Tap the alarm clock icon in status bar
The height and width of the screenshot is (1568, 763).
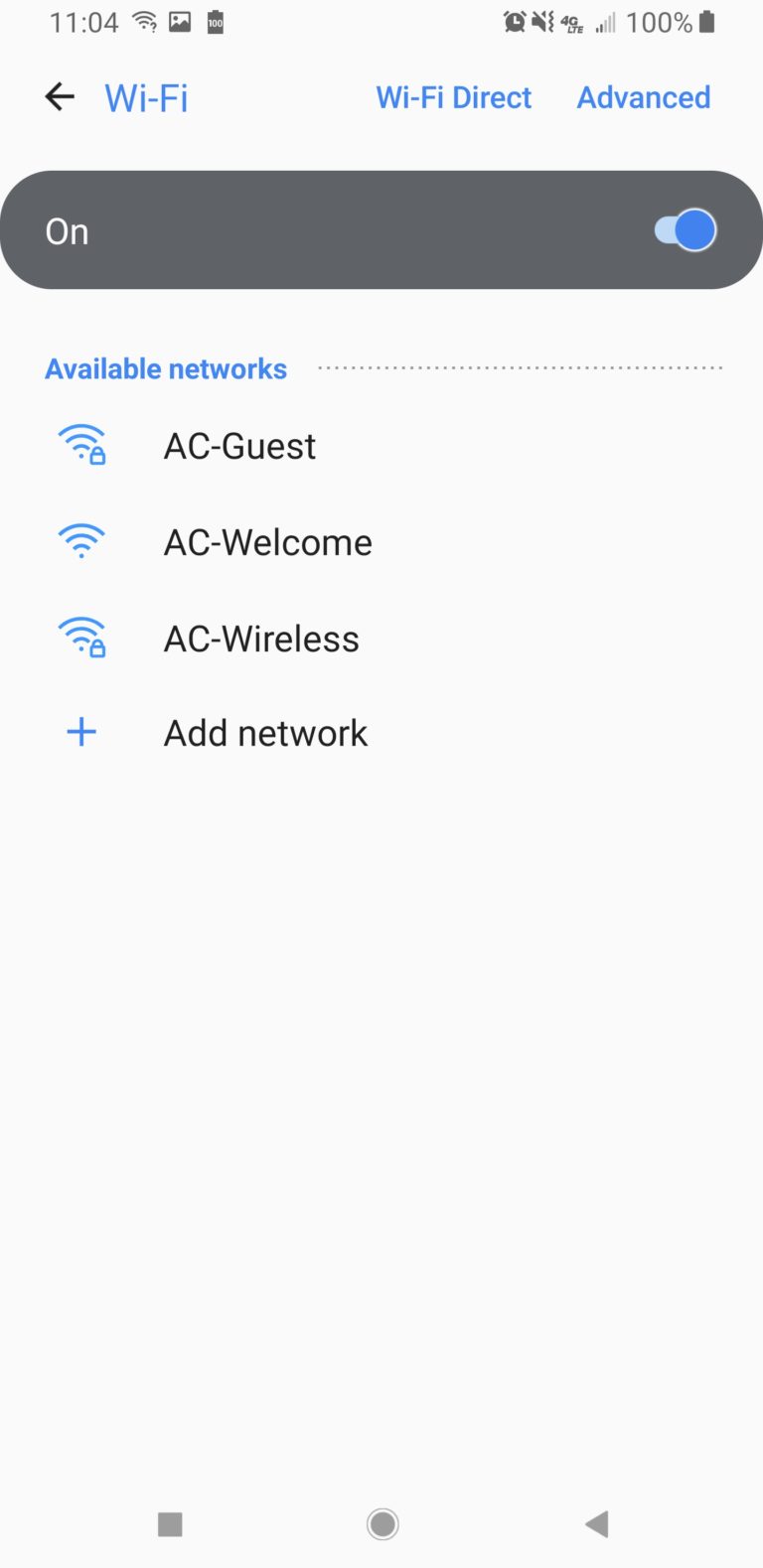516,22
